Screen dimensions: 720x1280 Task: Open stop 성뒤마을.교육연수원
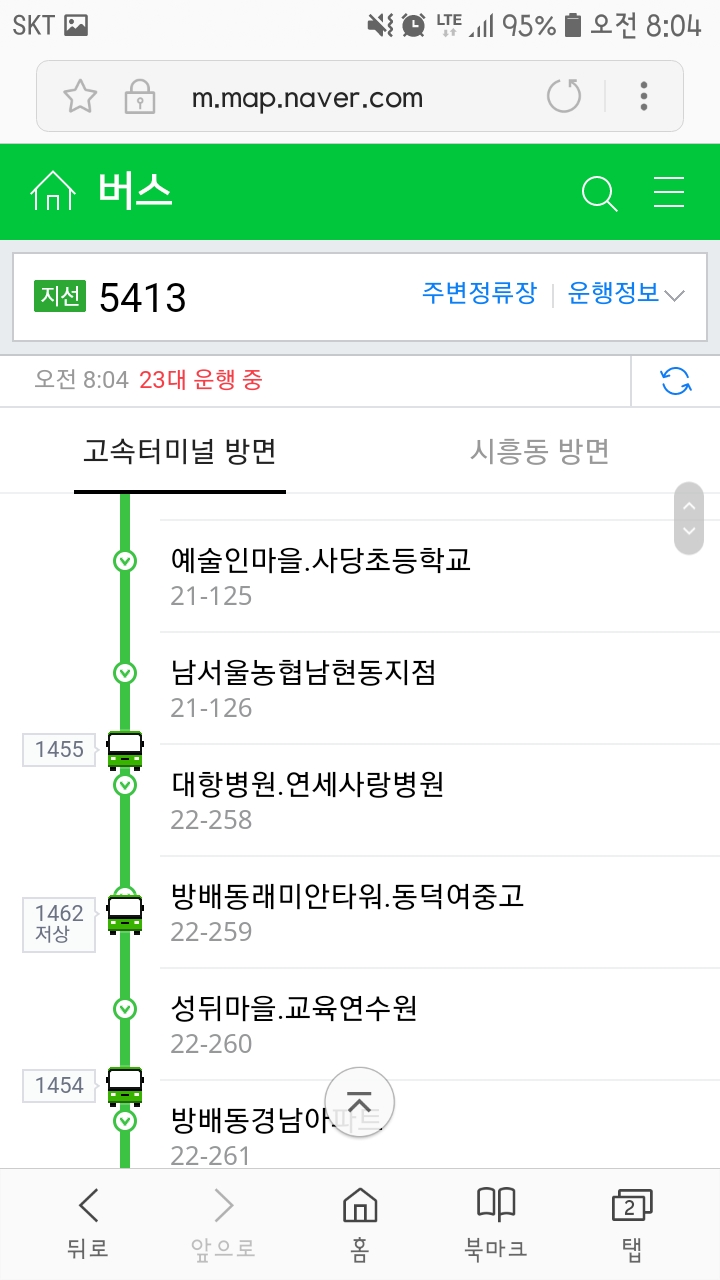click(x=294, y=1024)
